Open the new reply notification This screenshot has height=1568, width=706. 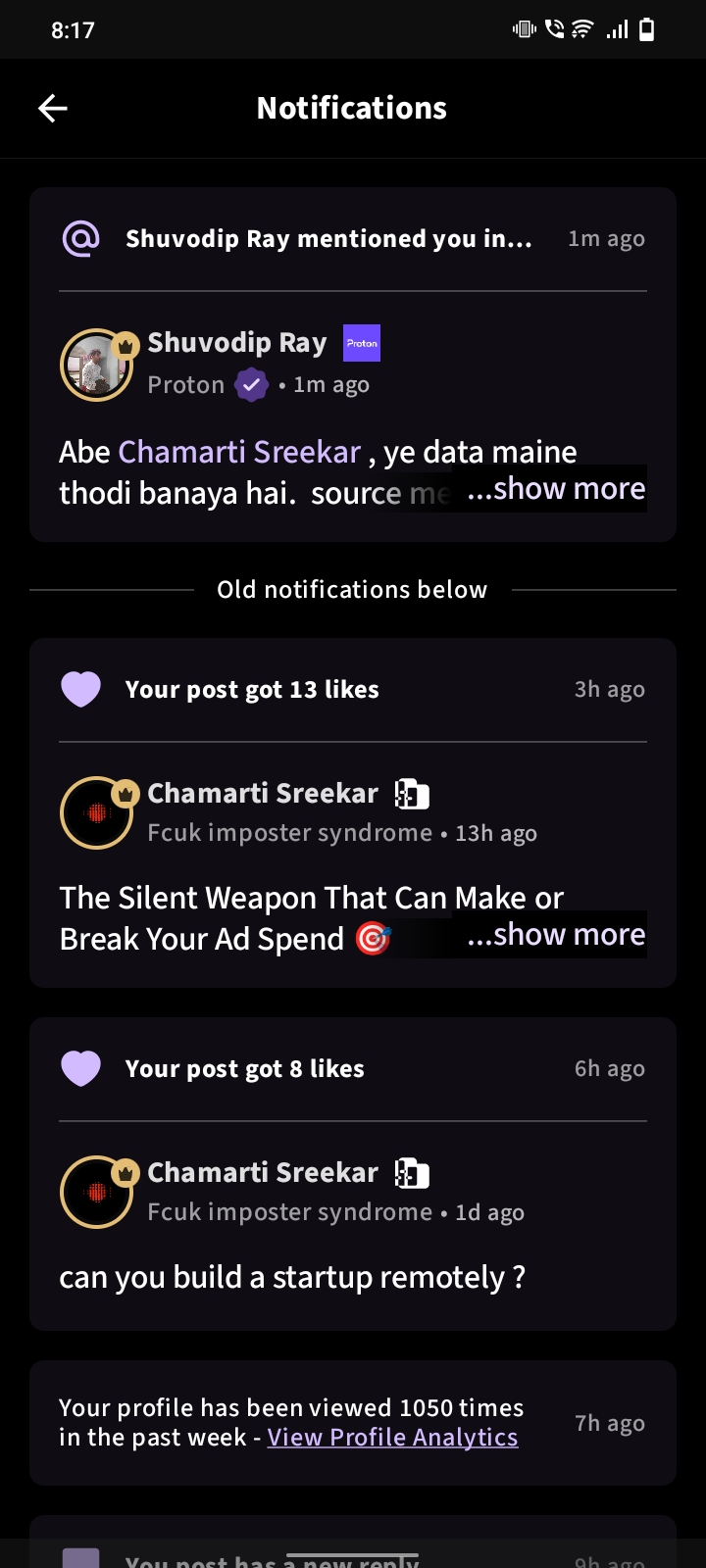272,1556
